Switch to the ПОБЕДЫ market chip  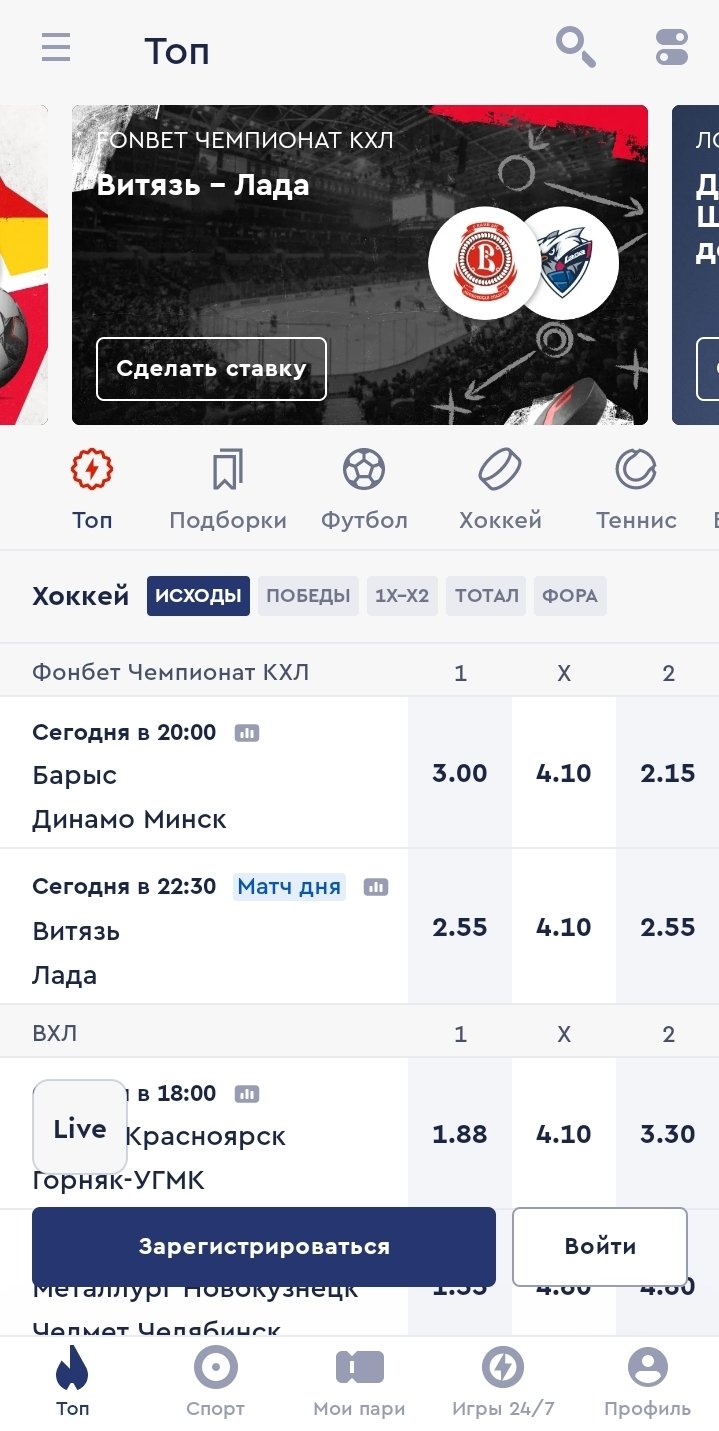tap(308, 596)
